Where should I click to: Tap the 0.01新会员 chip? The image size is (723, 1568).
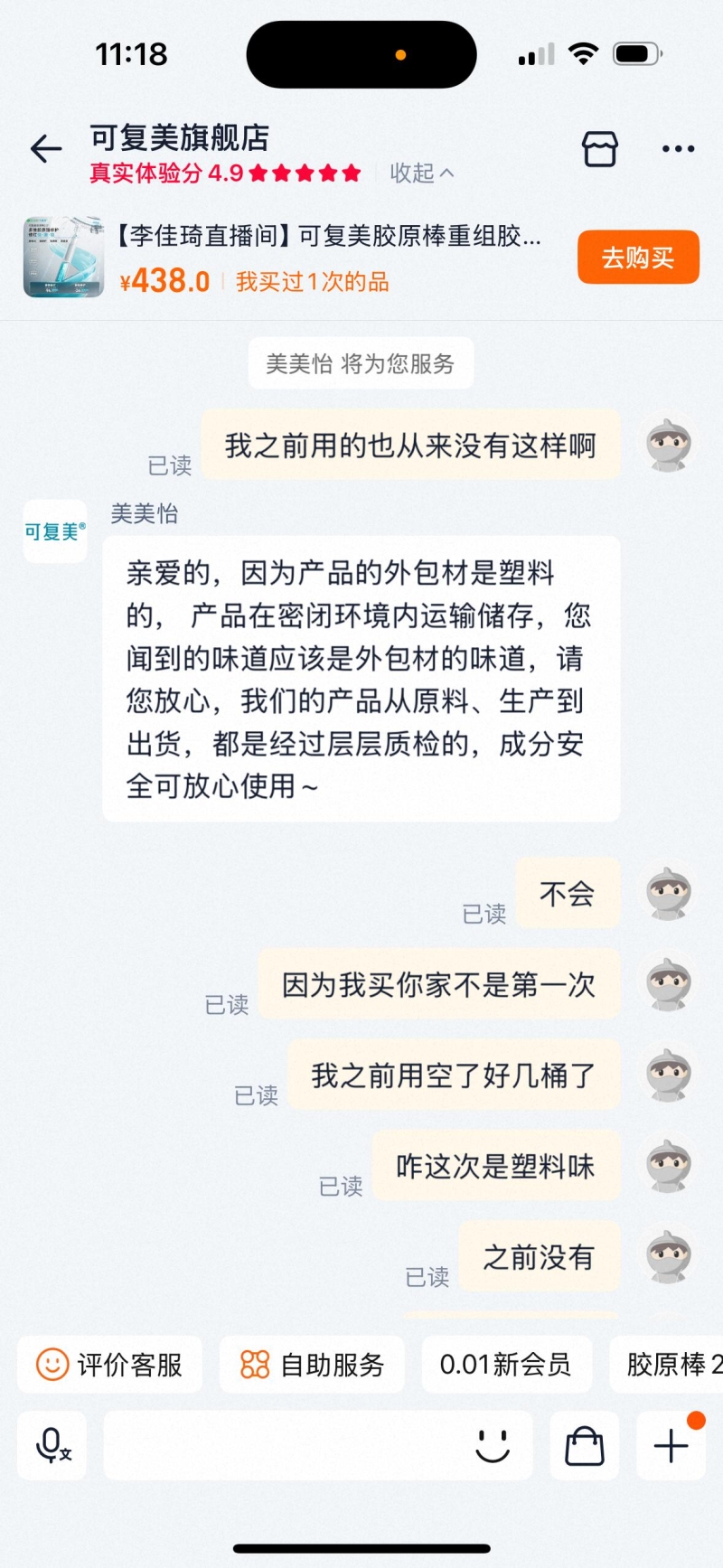(505, 1364)
